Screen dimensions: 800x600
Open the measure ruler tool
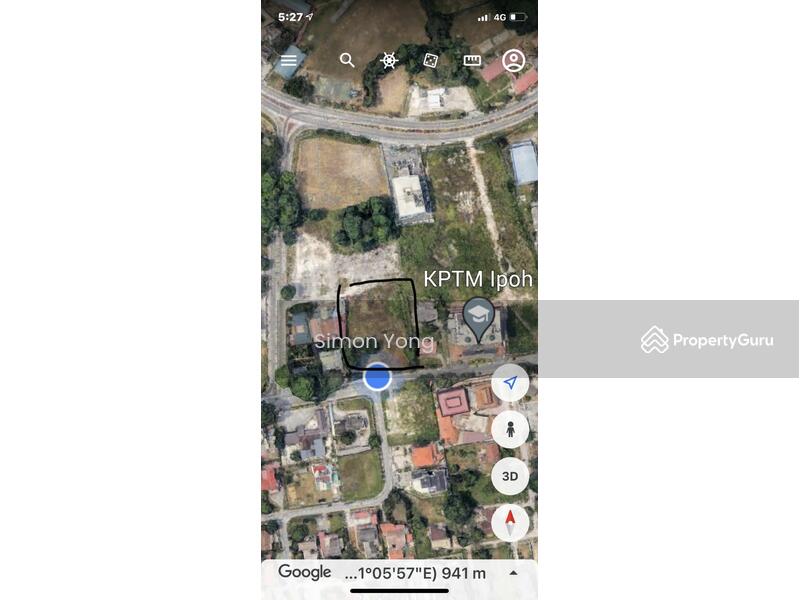pos(472,60)
